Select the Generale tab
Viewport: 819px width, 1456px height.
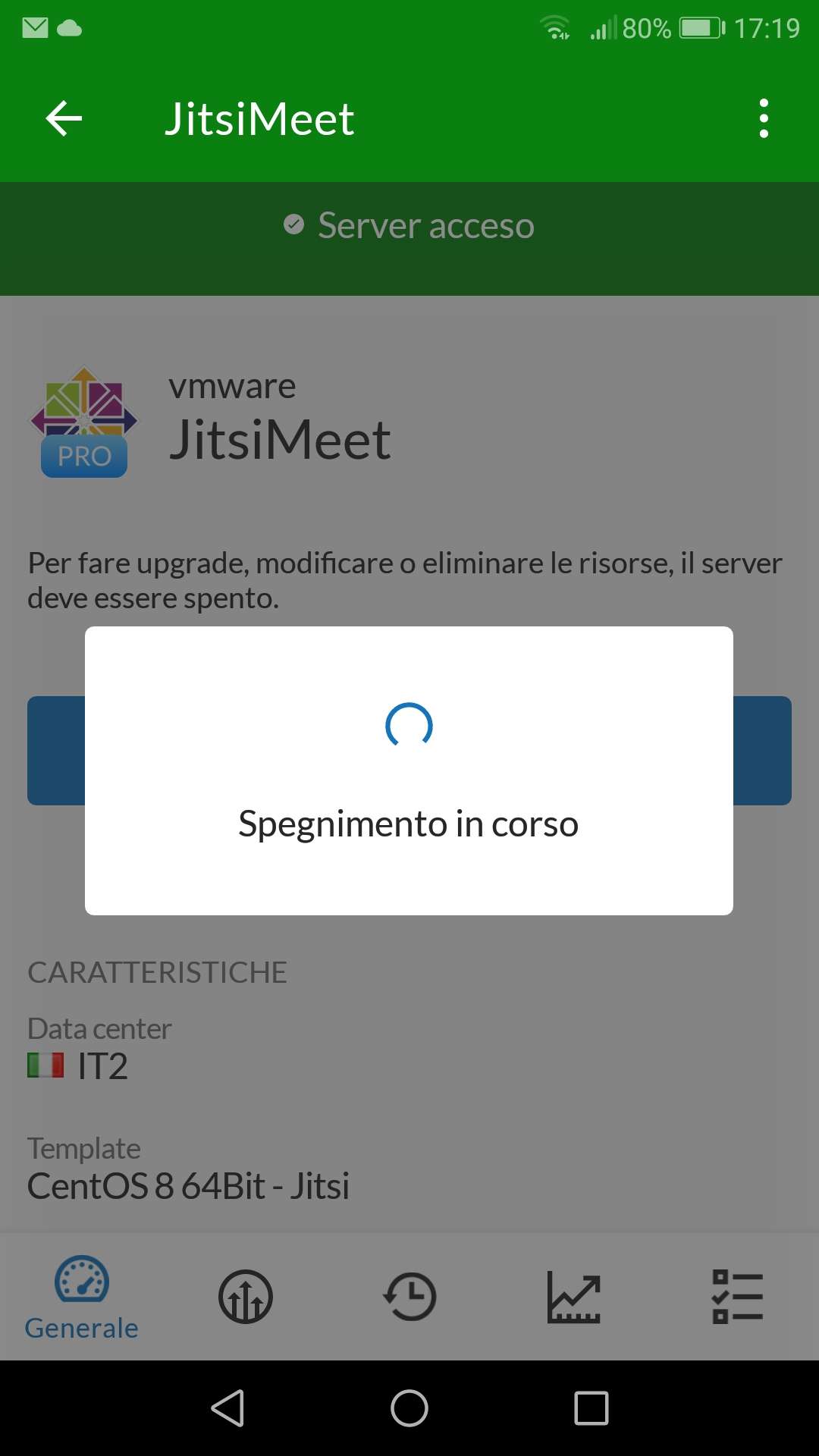(x=82, y=1298)
